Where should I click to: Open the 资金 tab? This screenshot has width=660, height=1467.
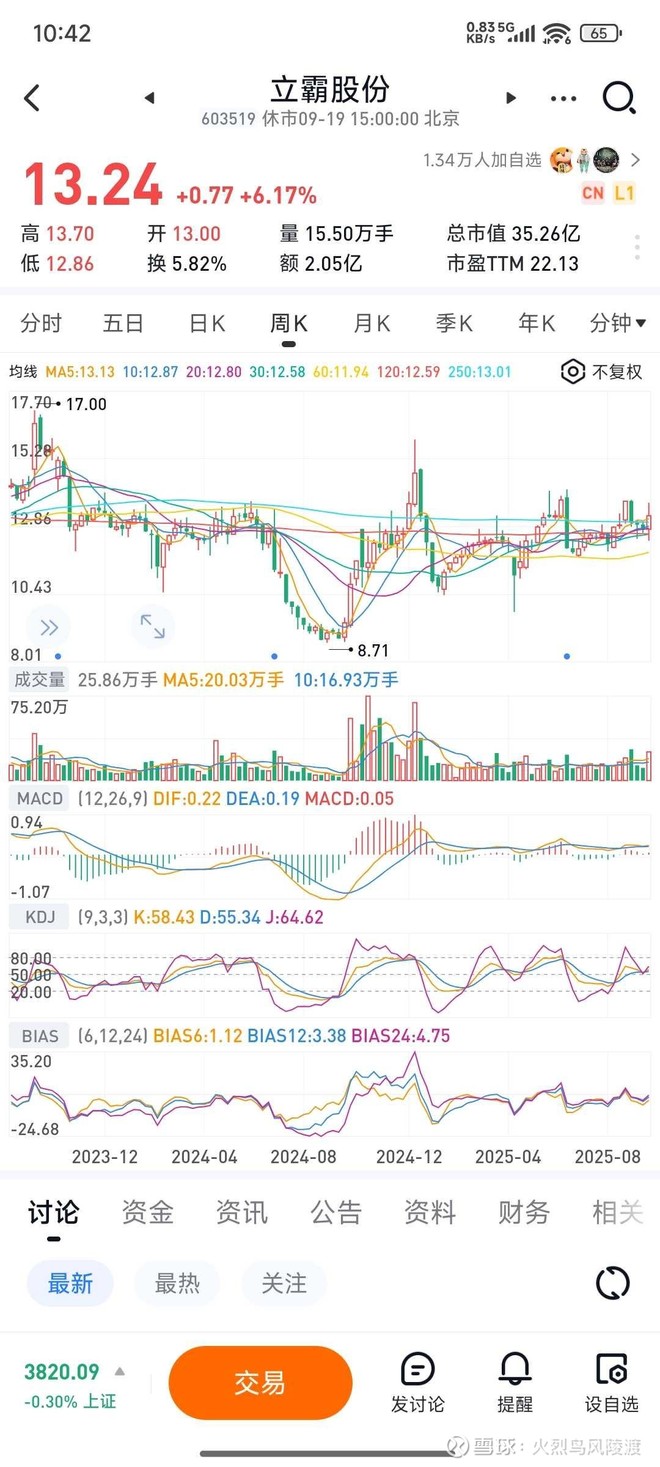[x=148, y=1213]
